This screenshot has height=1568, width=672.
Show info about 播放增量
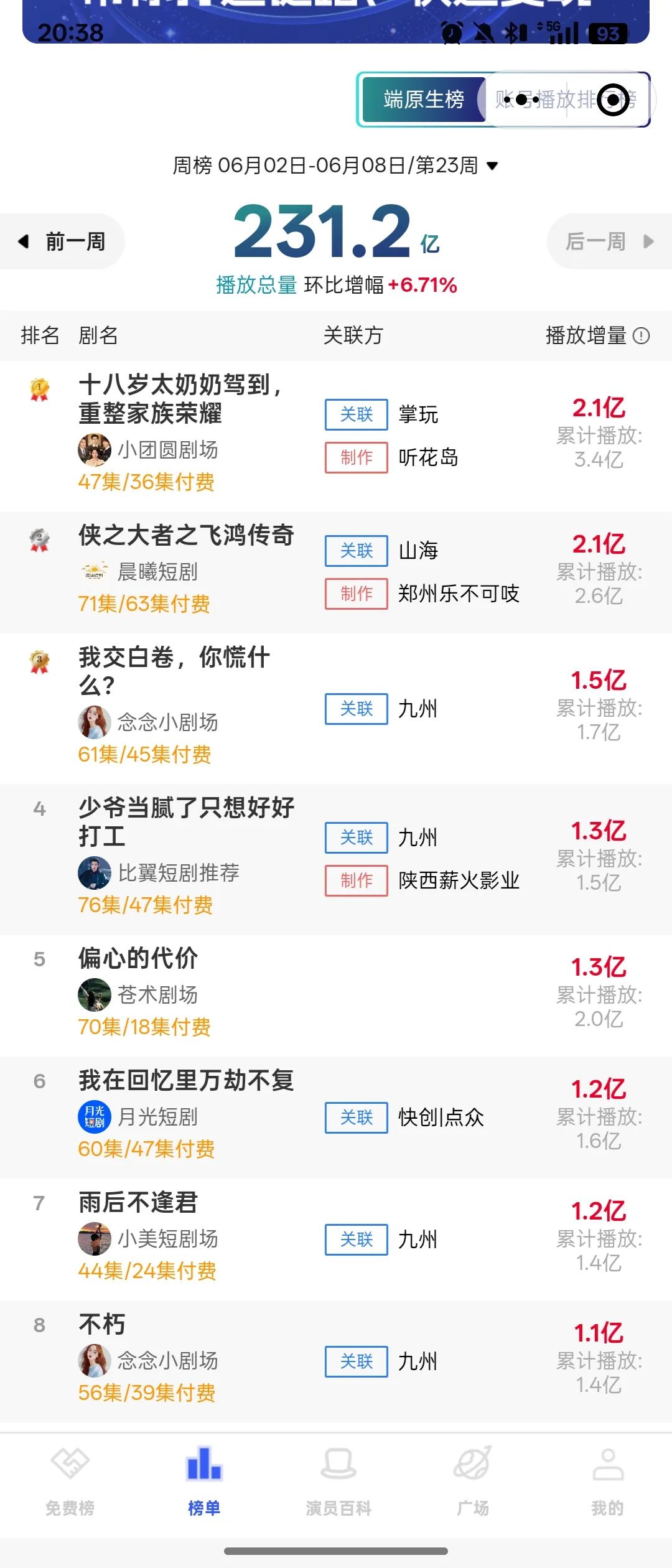[641, 336]
